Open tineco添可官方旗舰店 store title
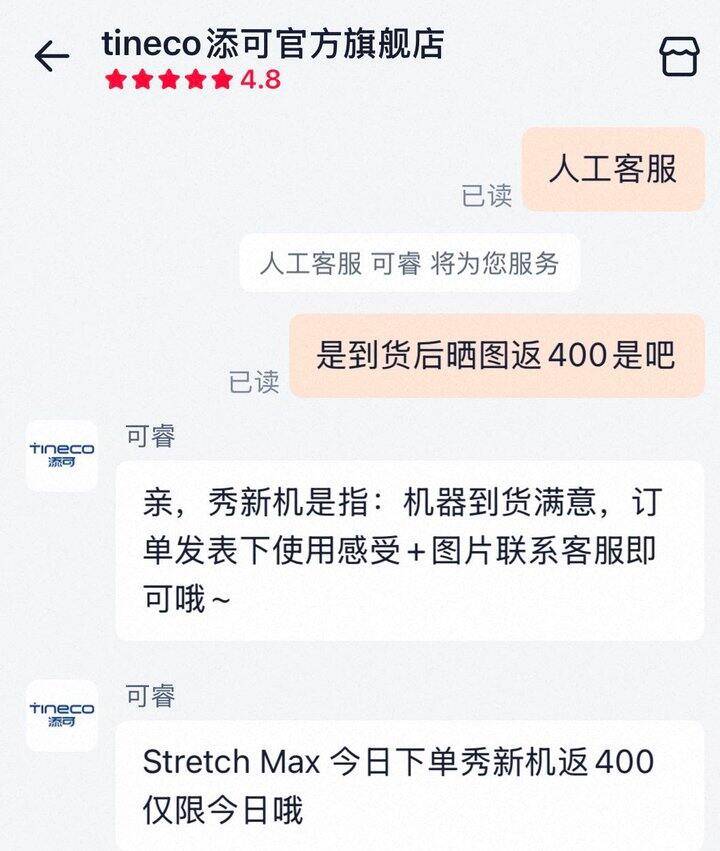The height and width of the screenshot is (851, 720). click(x=273, y=45)
